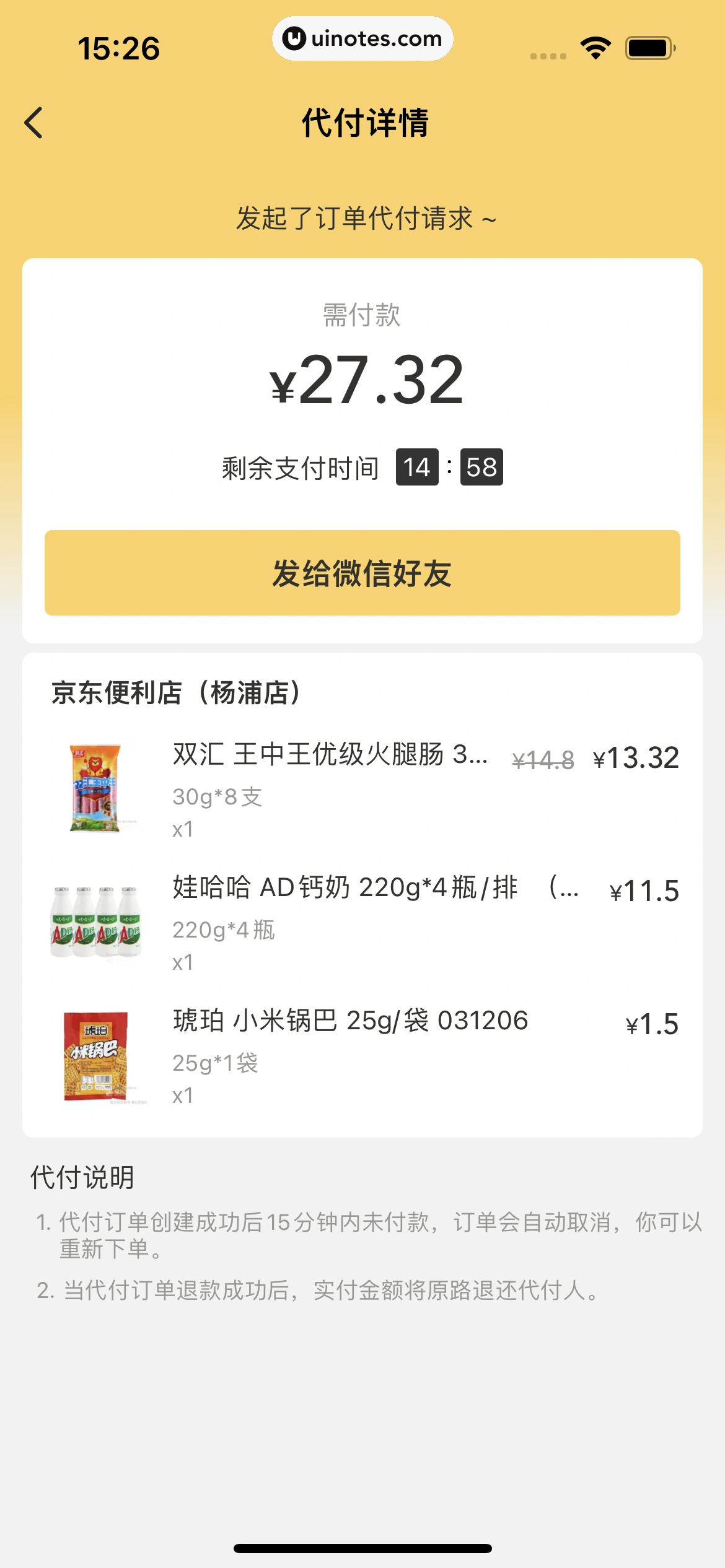Tap the home indicator bar at bottom
The image size is (725, 1568).
point(362,1548)
